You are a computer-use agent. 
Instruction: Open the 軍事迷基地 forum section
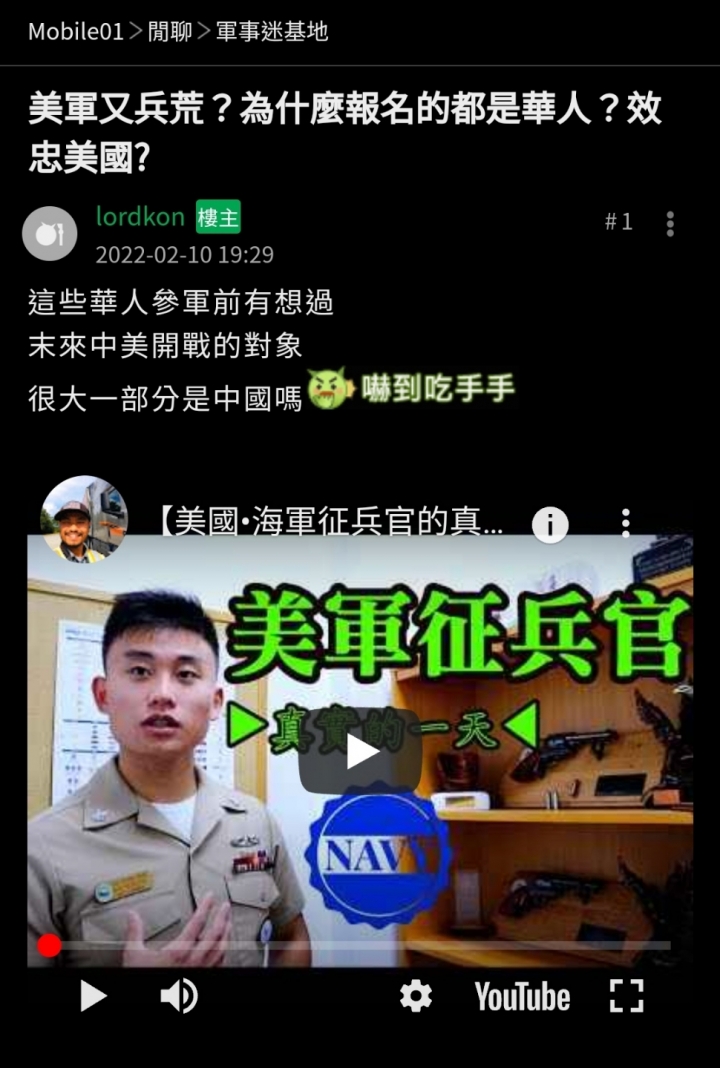point(276,31)
